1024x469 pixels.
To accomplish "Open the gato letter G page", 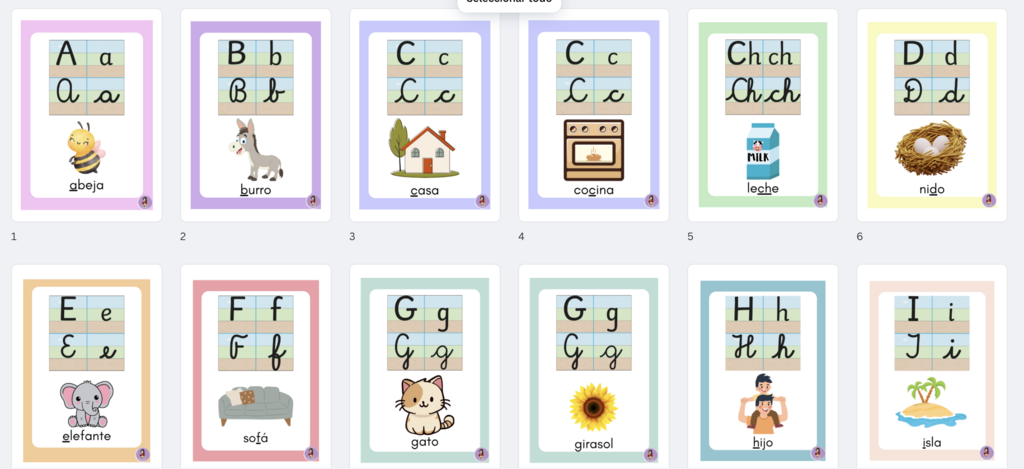I will [x=425, y=368].
